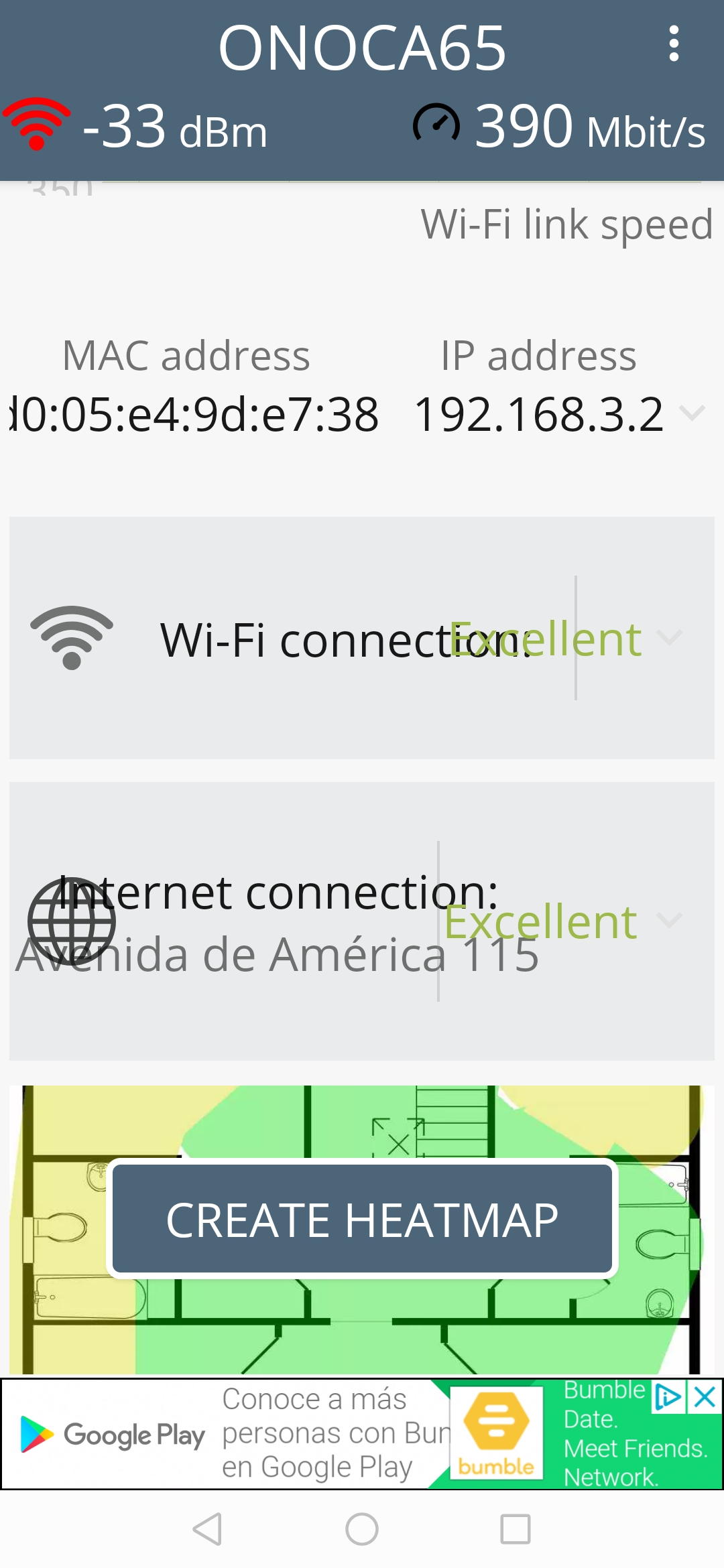
Task: Tap the -33 dBm signal reading
Action: coord(174,126)
